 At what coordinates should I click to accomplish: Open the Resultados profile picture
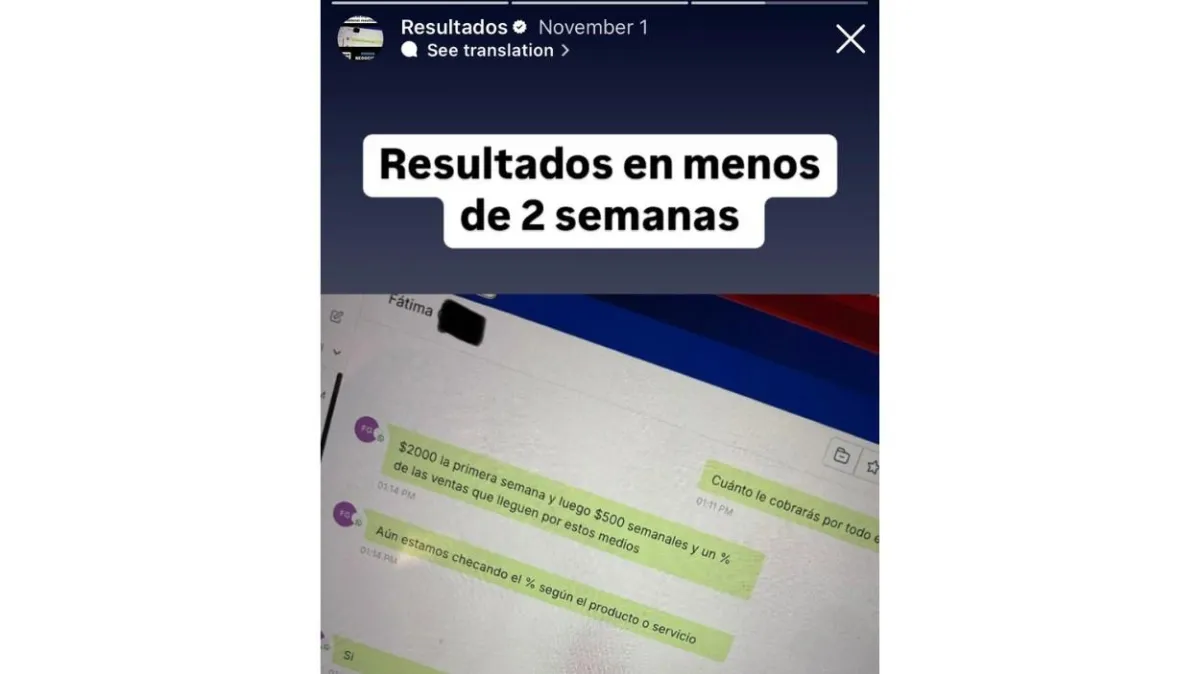(x=360, y=39)
